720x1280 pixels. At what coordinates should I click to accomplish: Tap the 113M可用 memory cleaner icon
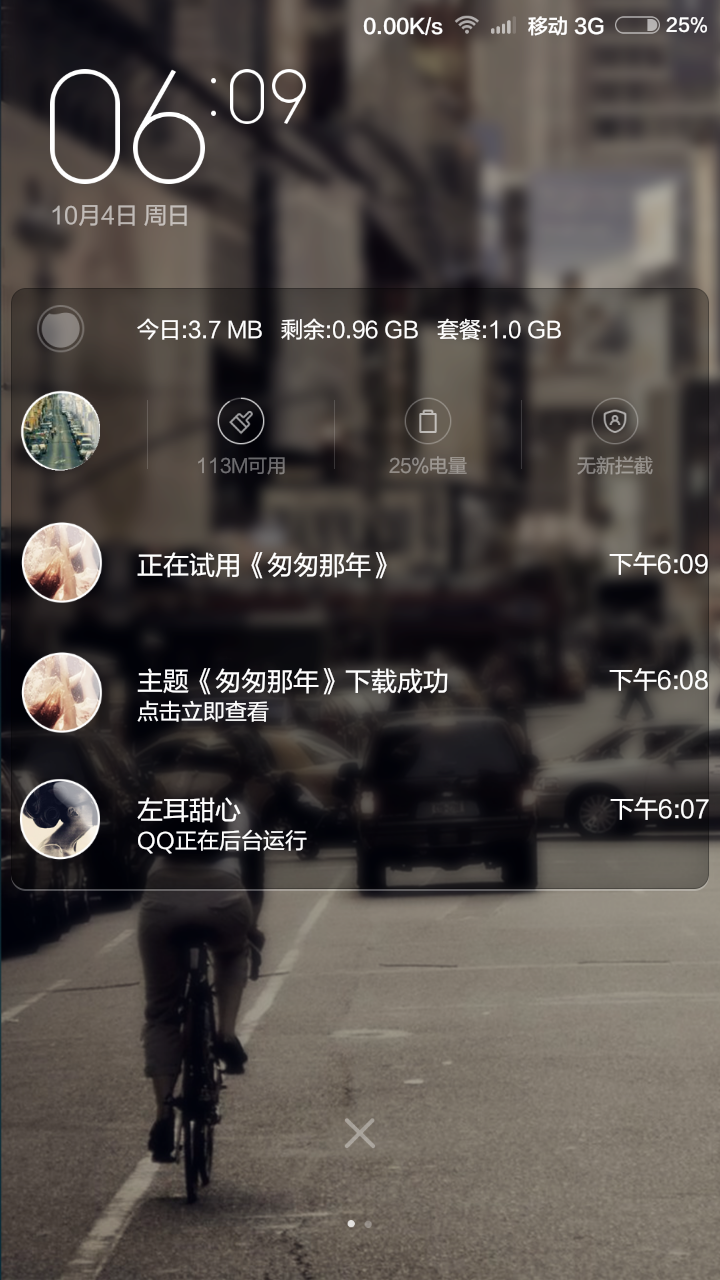click(x=241, y=422)
